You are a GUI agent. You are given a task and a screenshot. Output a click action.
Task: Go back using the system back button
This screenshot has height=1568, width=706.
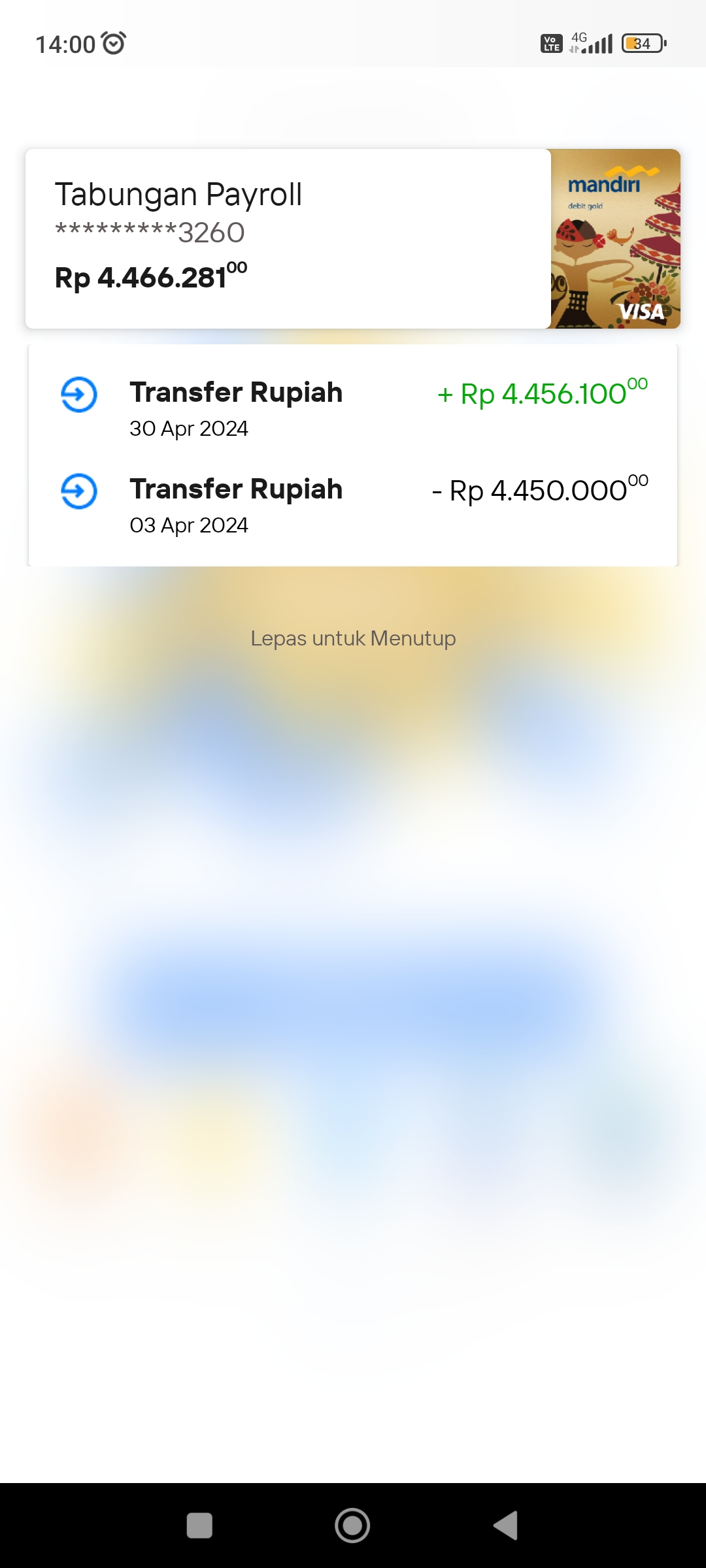pyautogui.click(x=505, y=1526)
